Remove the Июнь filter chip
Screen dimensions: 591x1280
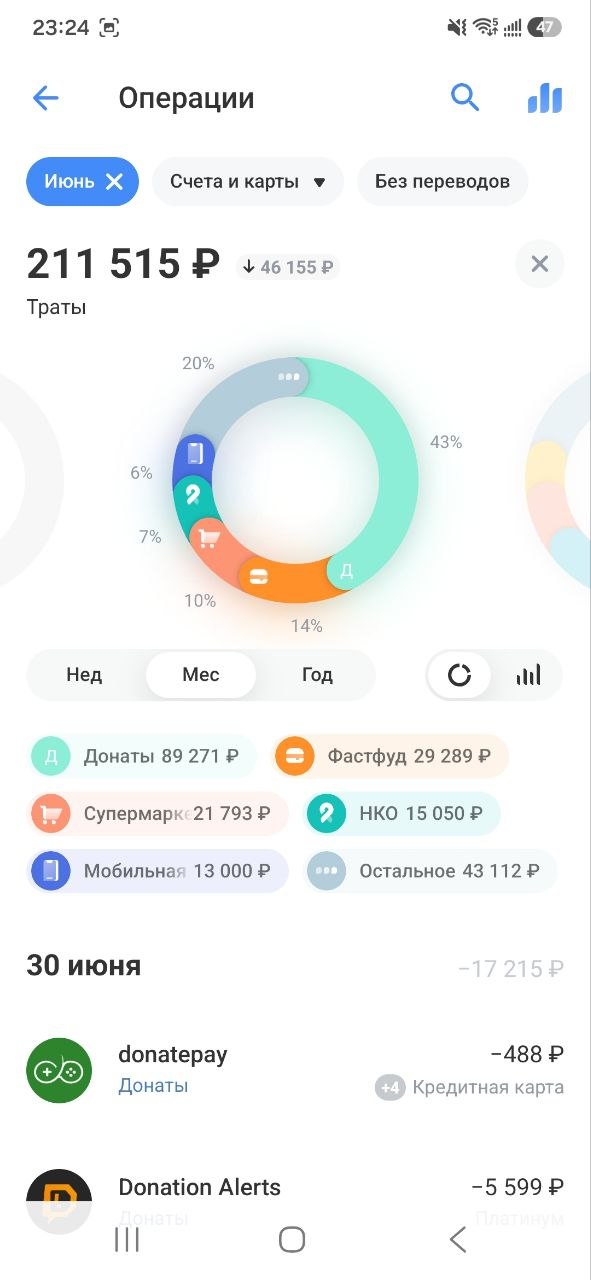click(115, 182)
